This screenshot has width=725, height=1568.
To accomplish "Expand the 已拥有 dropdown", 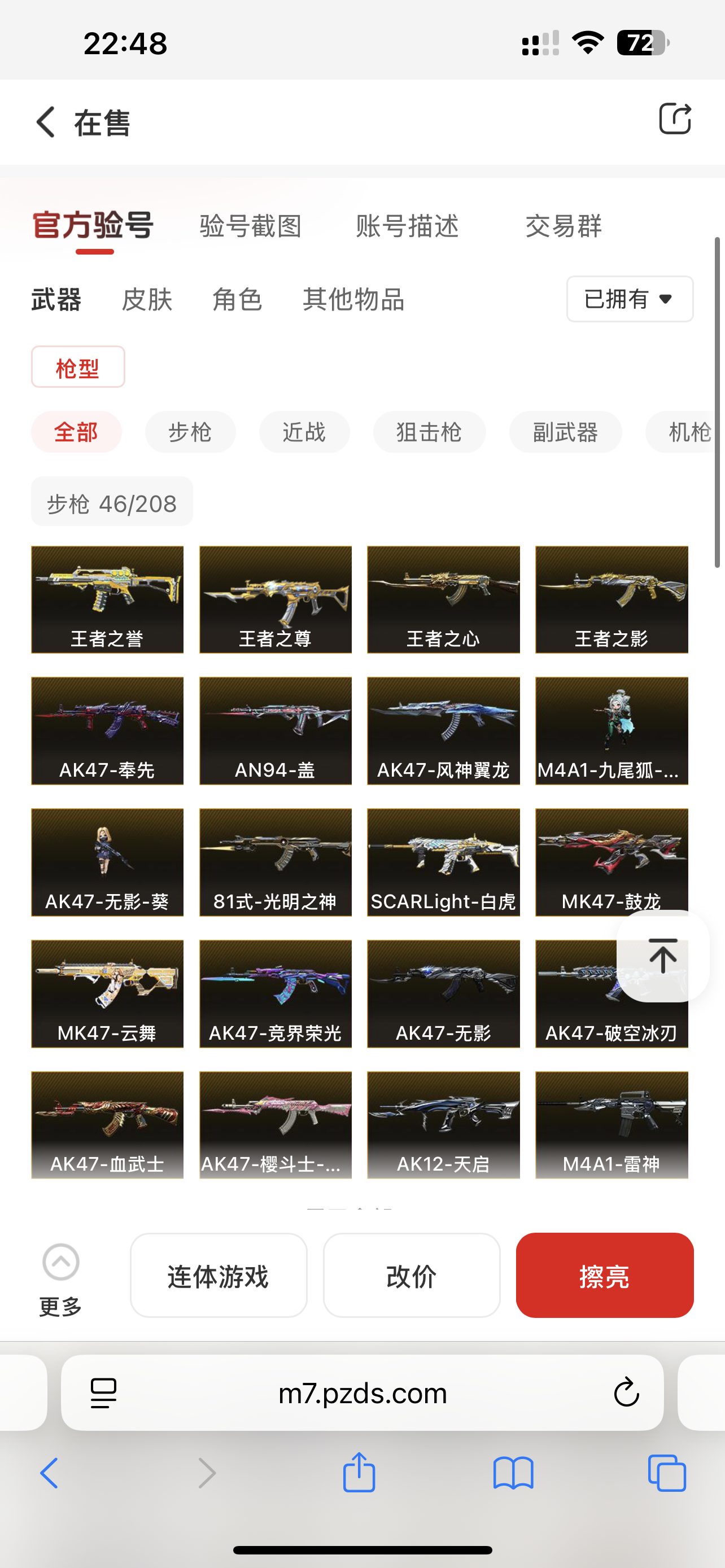I will click(x=630, y=299).
